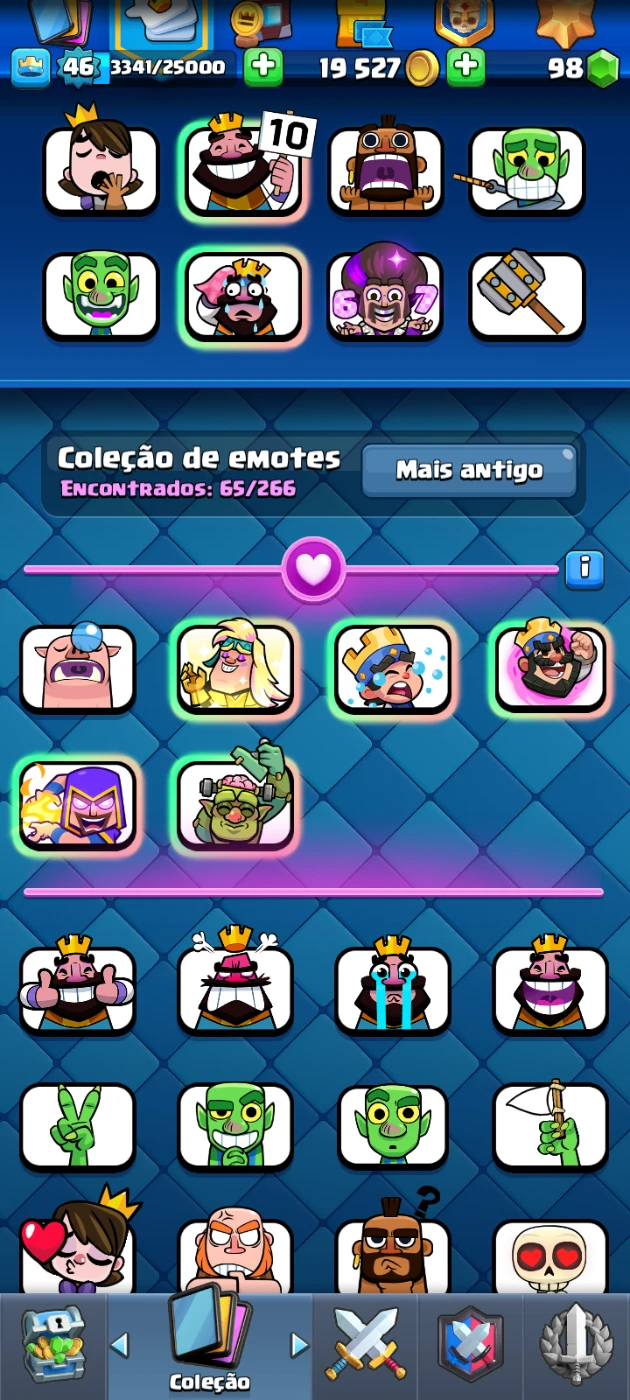630x1400 pixels.
Task: Tap the peace sign hand emote
Action: click(x=78, y=1126)
